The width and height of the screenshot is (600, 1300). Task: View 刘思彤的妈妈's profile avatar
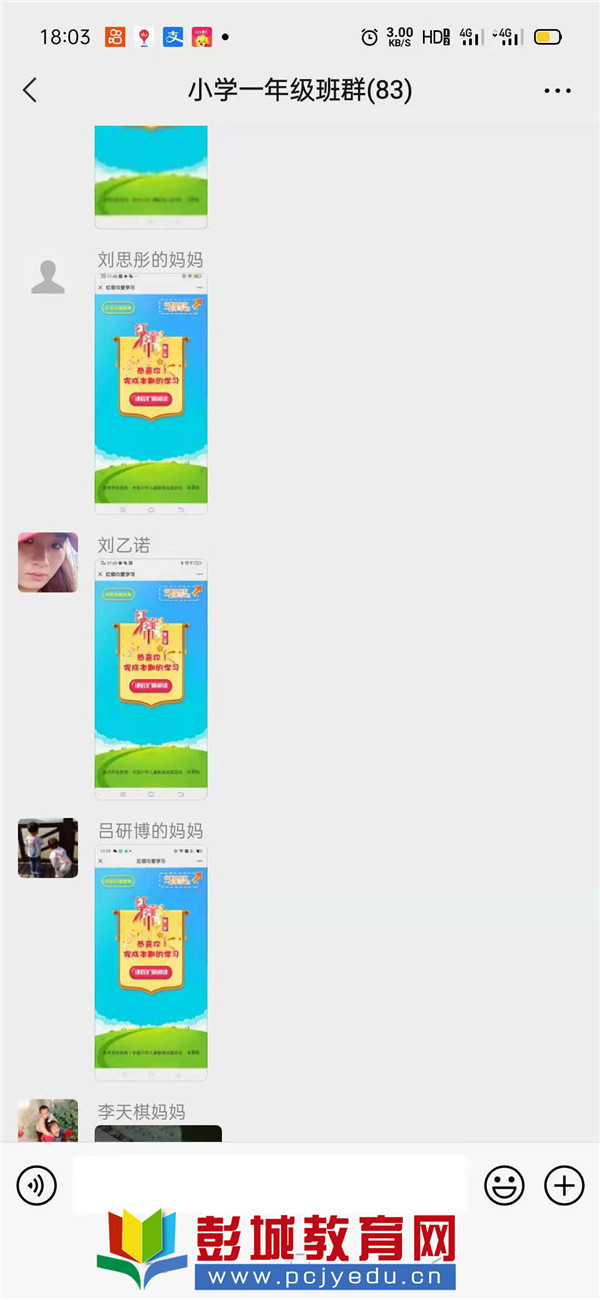[x=48, y=276]
